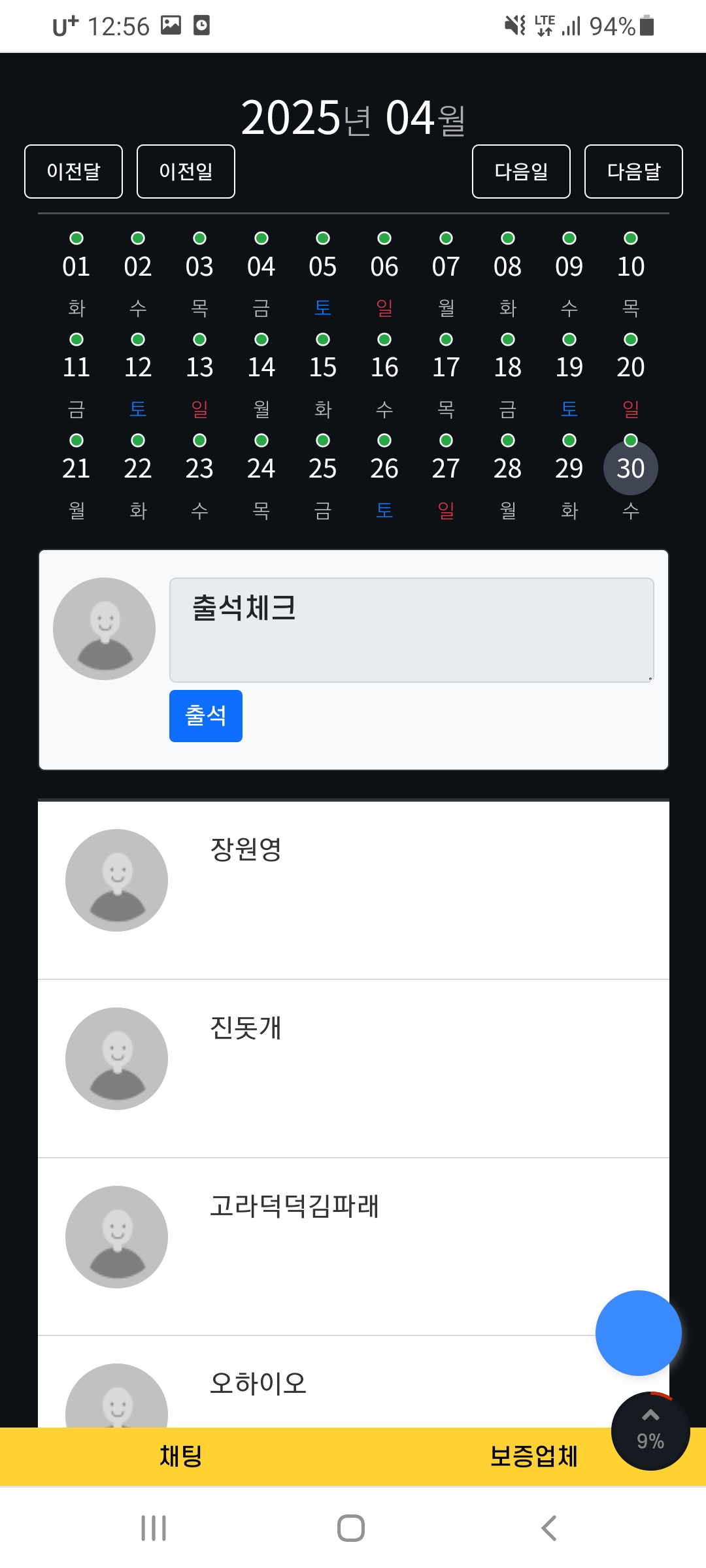This screenshot has width=706, height=1568.
Task: Switch to the 채팅 tab
Action: 181,1456
